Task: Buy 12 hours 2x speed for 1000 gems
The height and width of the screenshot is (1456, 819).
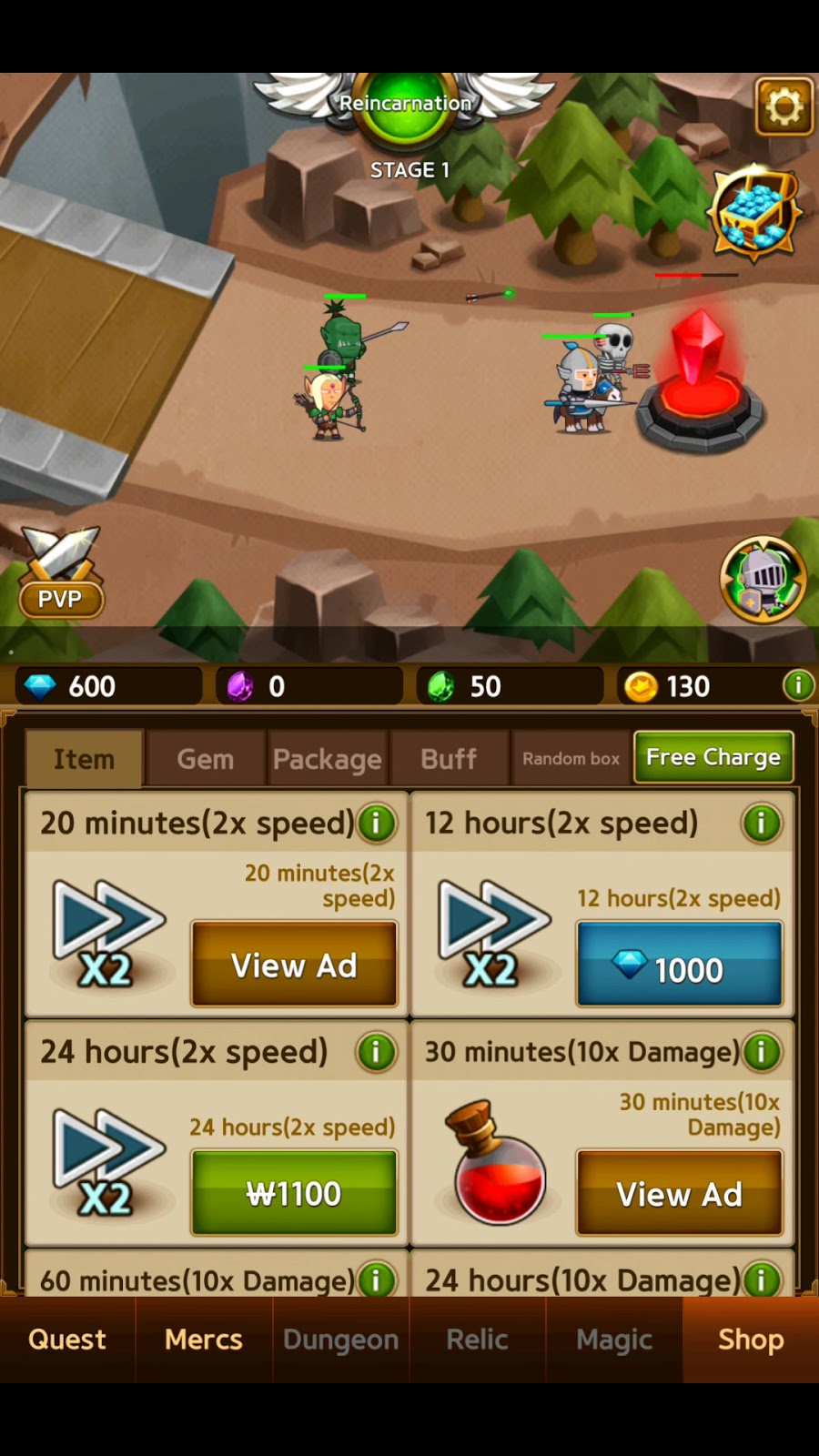Action: 679,965
